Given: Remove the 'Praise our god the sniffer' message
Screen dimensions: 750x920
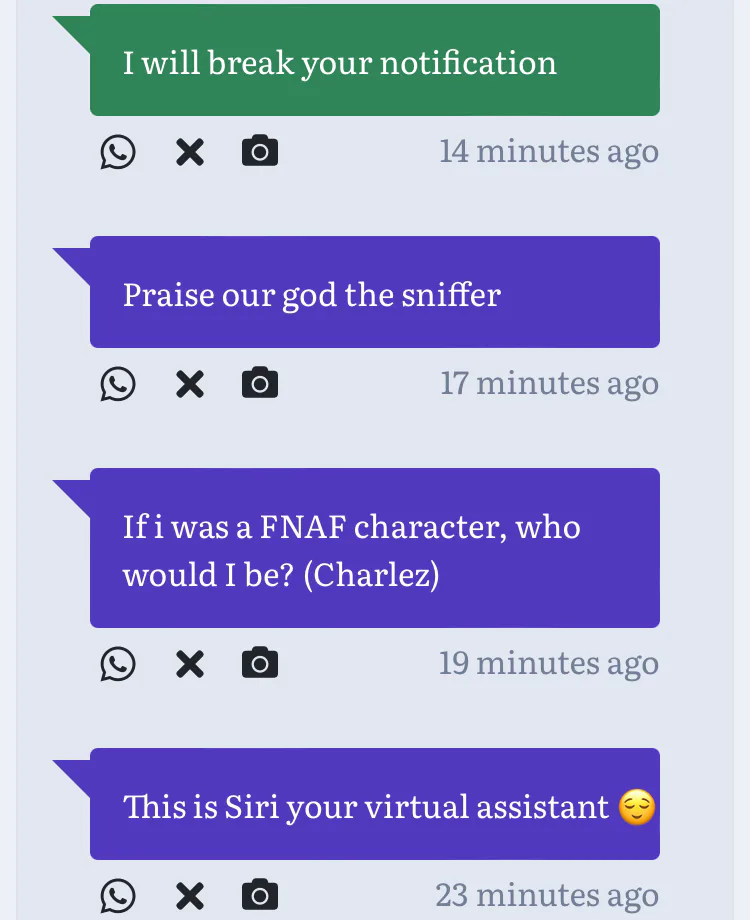Looking at the screenshot, I should coord(189,384).
